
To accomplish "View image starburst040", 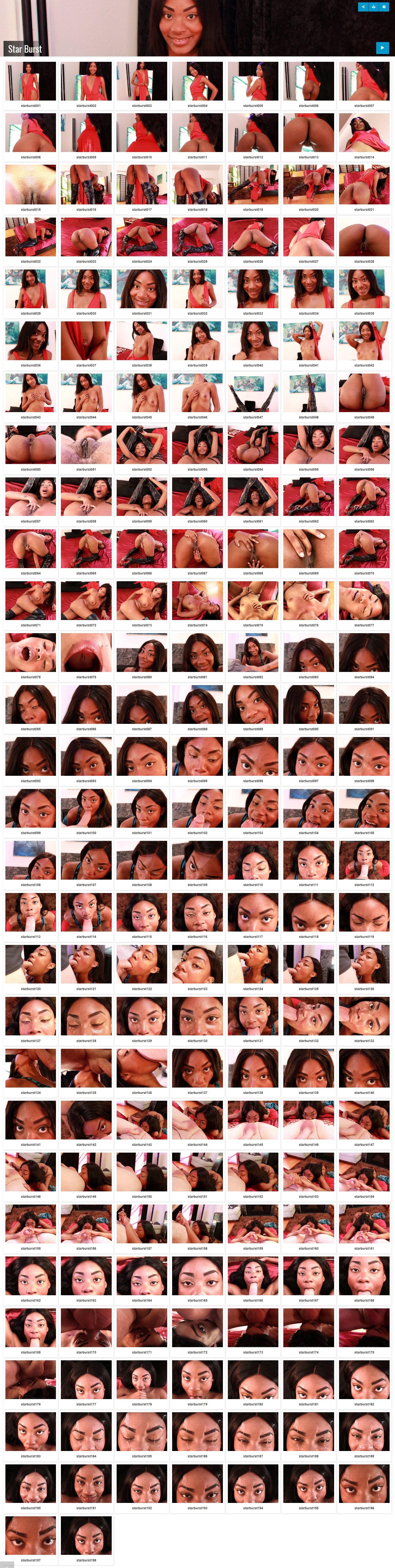I will [x=252, y=341].
